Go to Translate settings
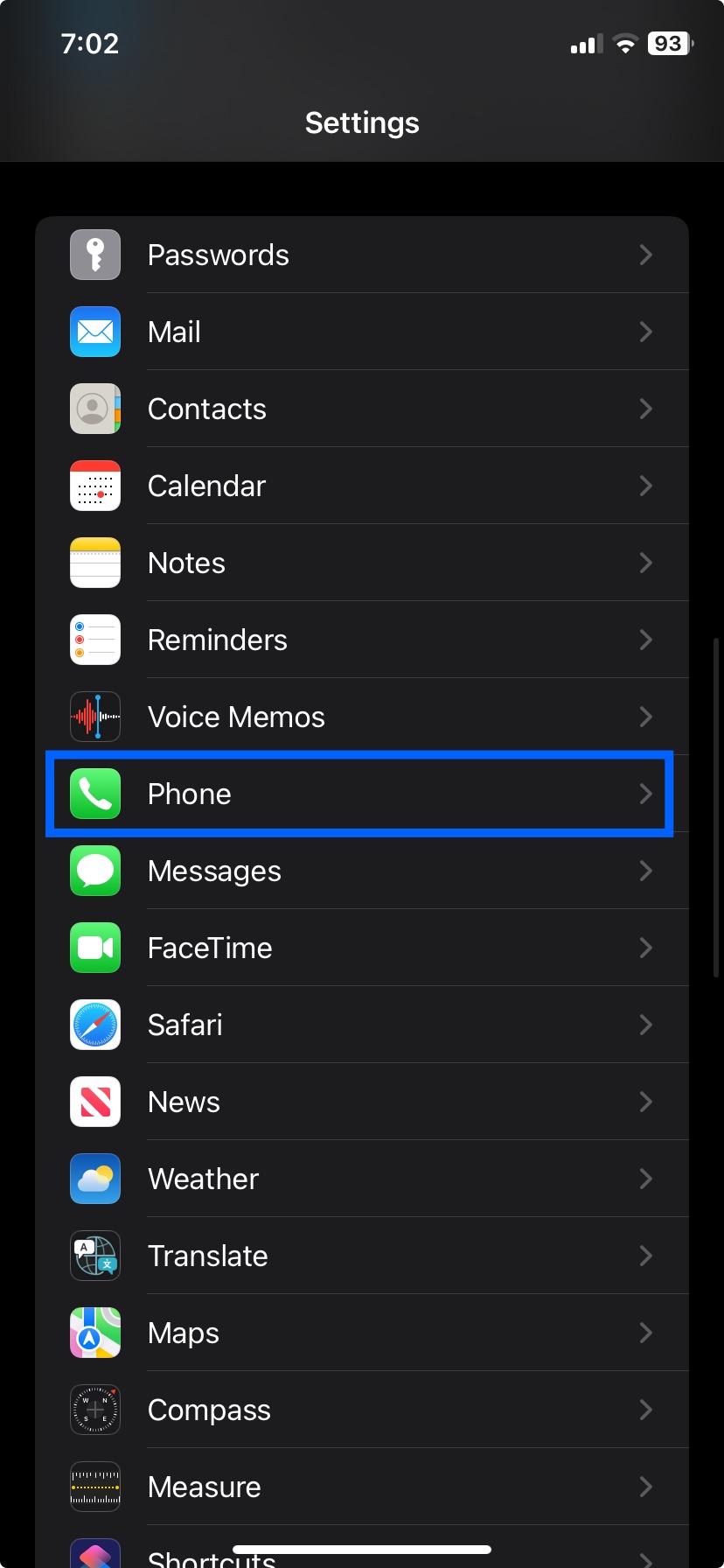The image size is (724, 1568). coord(362,1256)
